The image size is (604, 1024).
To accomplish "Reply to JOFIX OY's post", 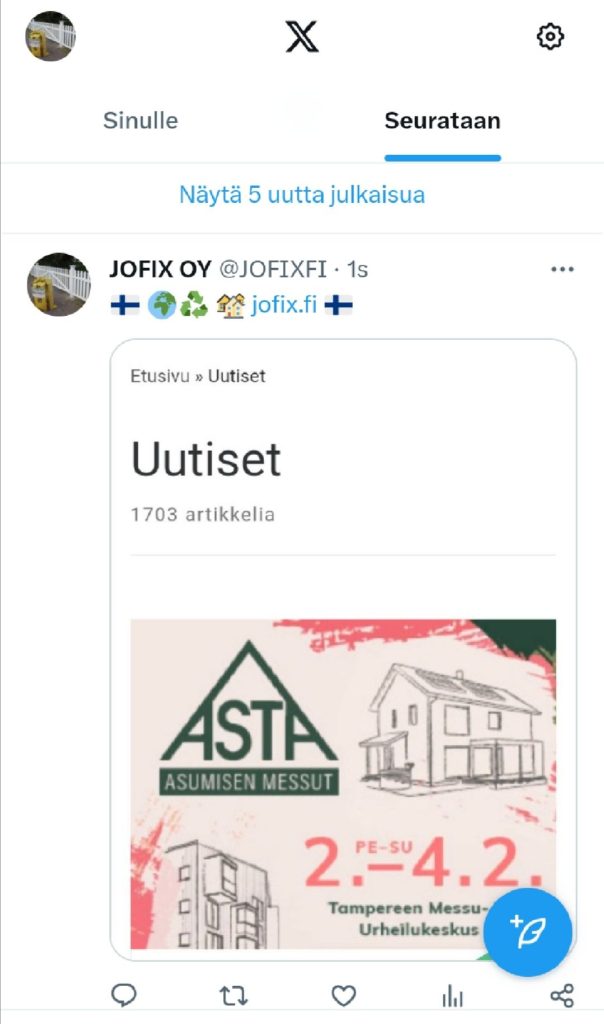I will tap(124, 995).
